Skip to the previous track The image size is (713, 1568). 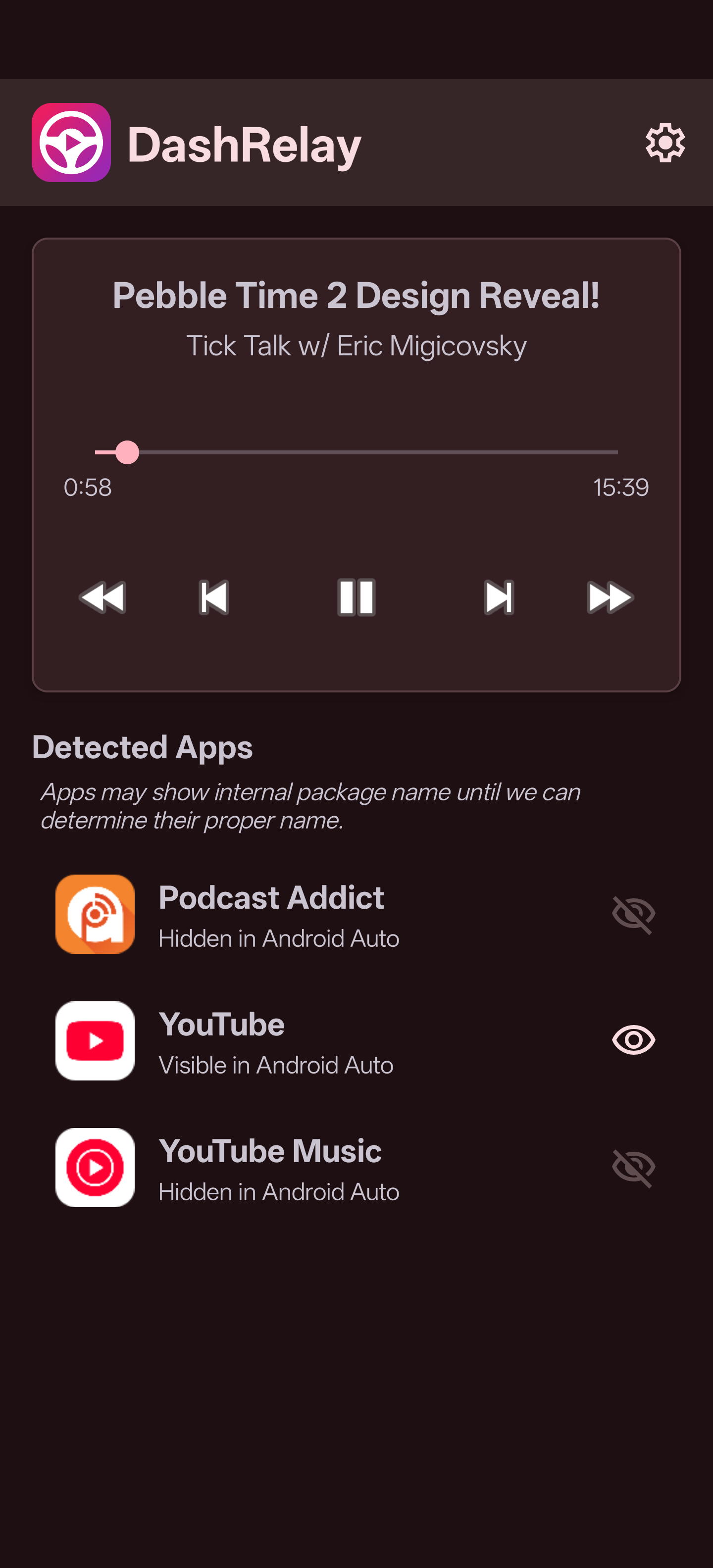(214, 597)
